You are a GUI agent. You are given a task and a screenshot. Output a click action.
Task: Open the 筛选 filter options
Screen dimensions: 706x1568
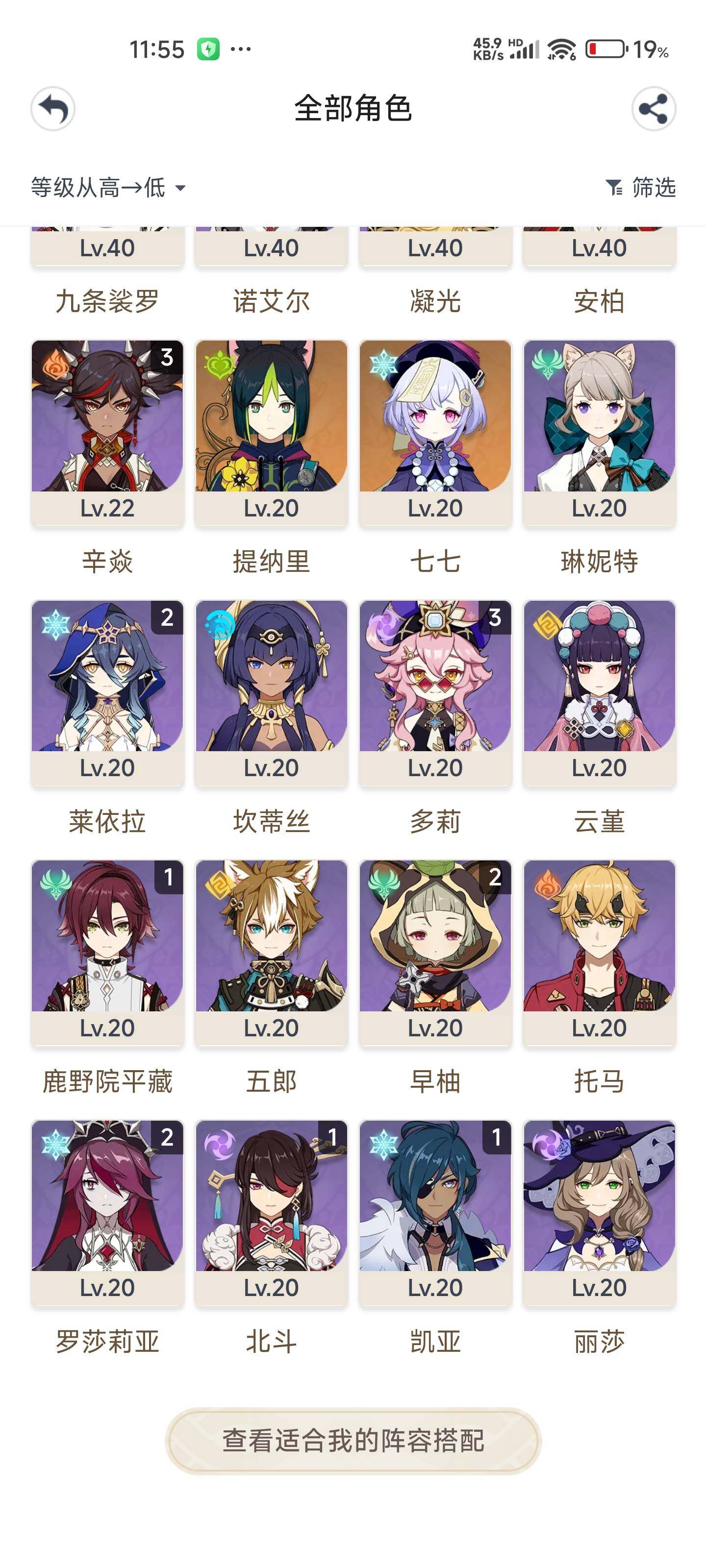(x=641, y=188)
